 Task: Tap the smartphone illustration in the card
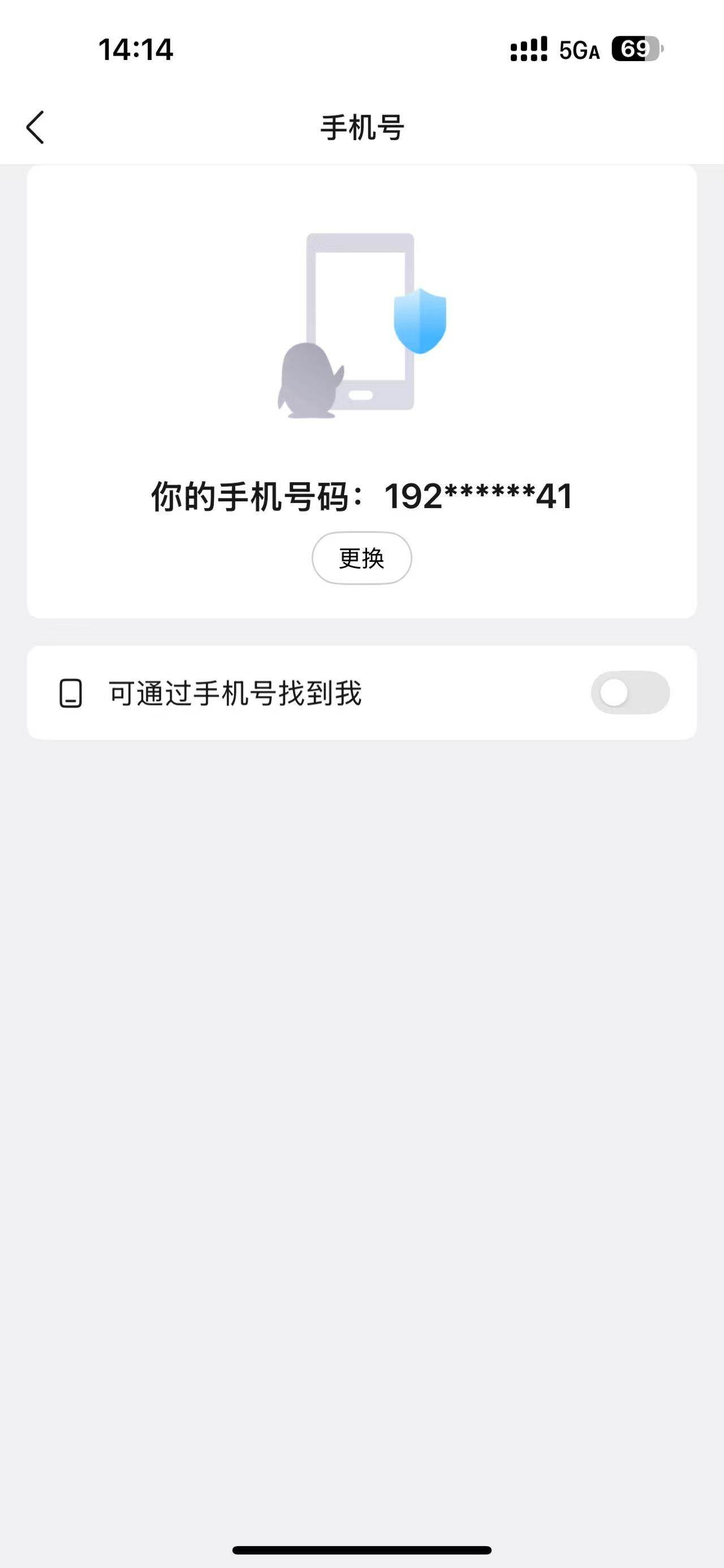(x=361, y=317)
